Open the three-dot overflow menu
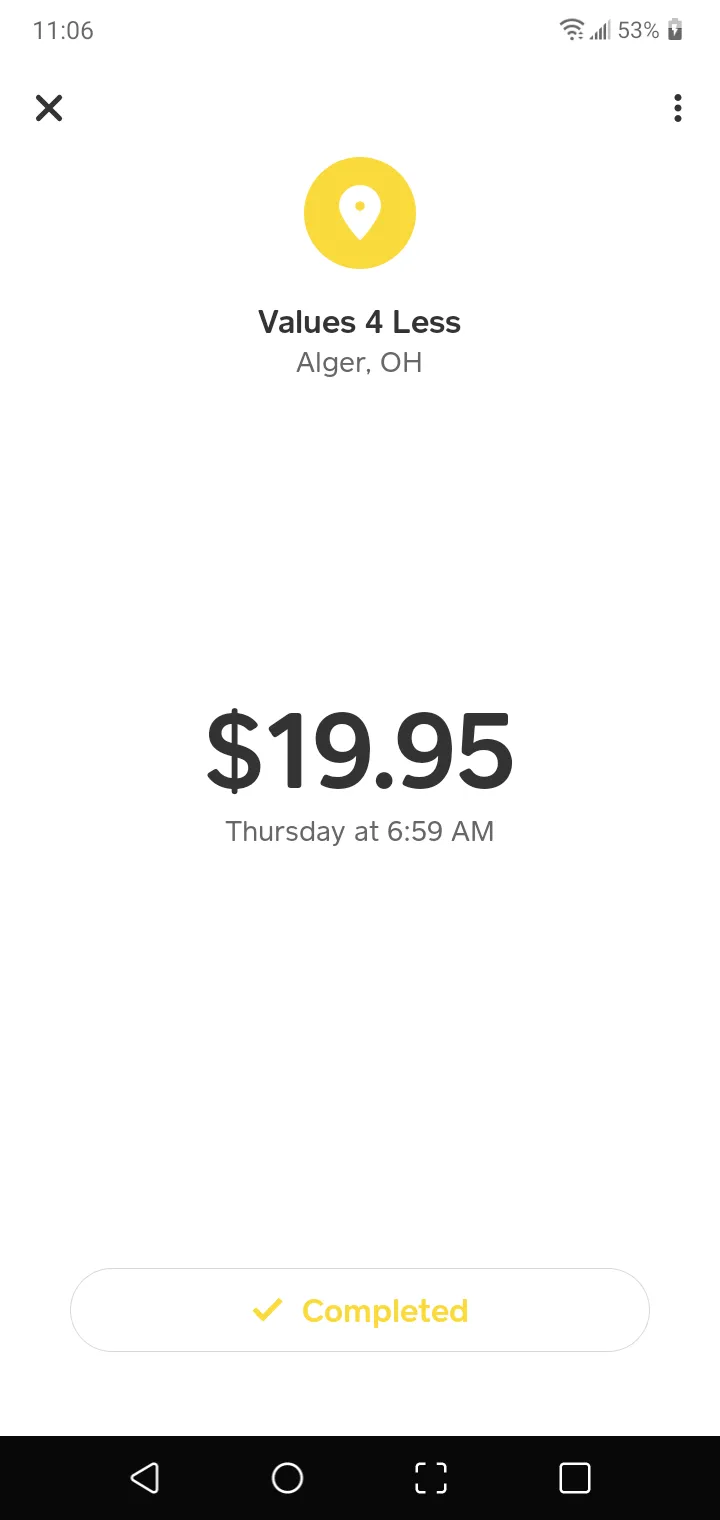This screenshot has height=1520, width=720. [678, 108]
